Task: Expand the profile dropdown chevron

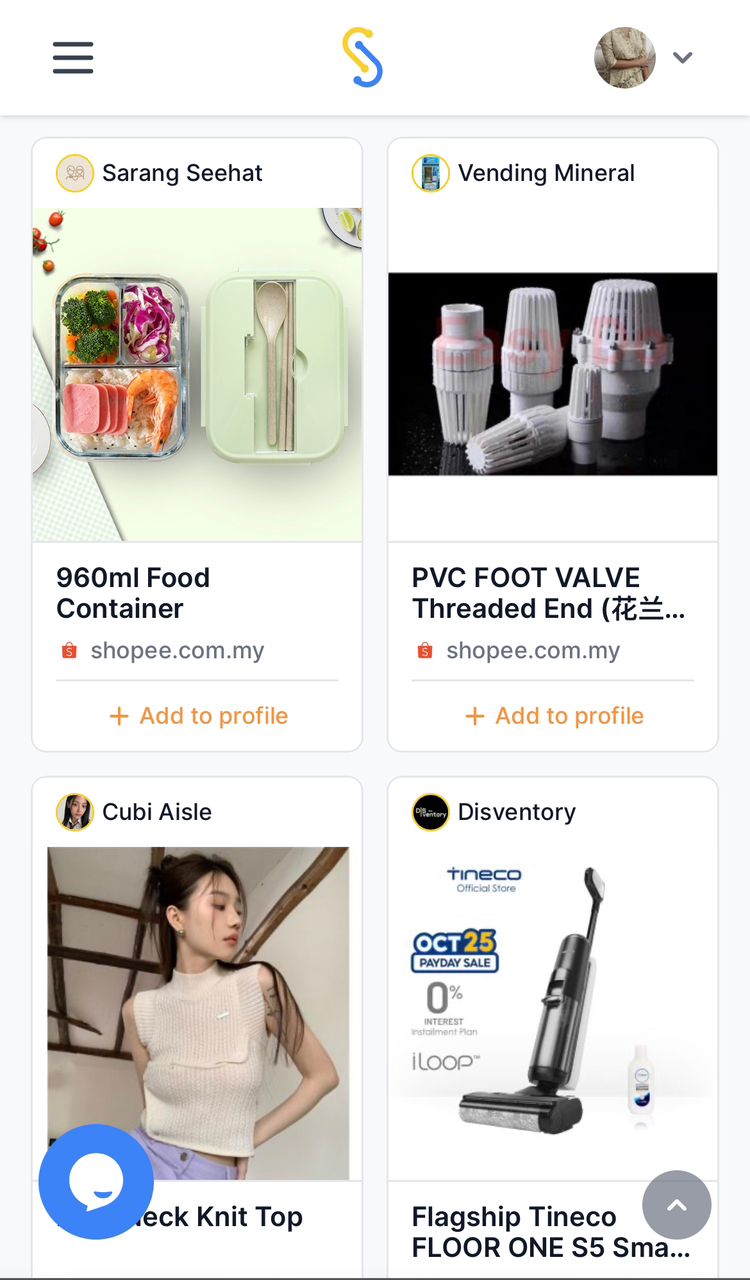Action: point(682,58)
